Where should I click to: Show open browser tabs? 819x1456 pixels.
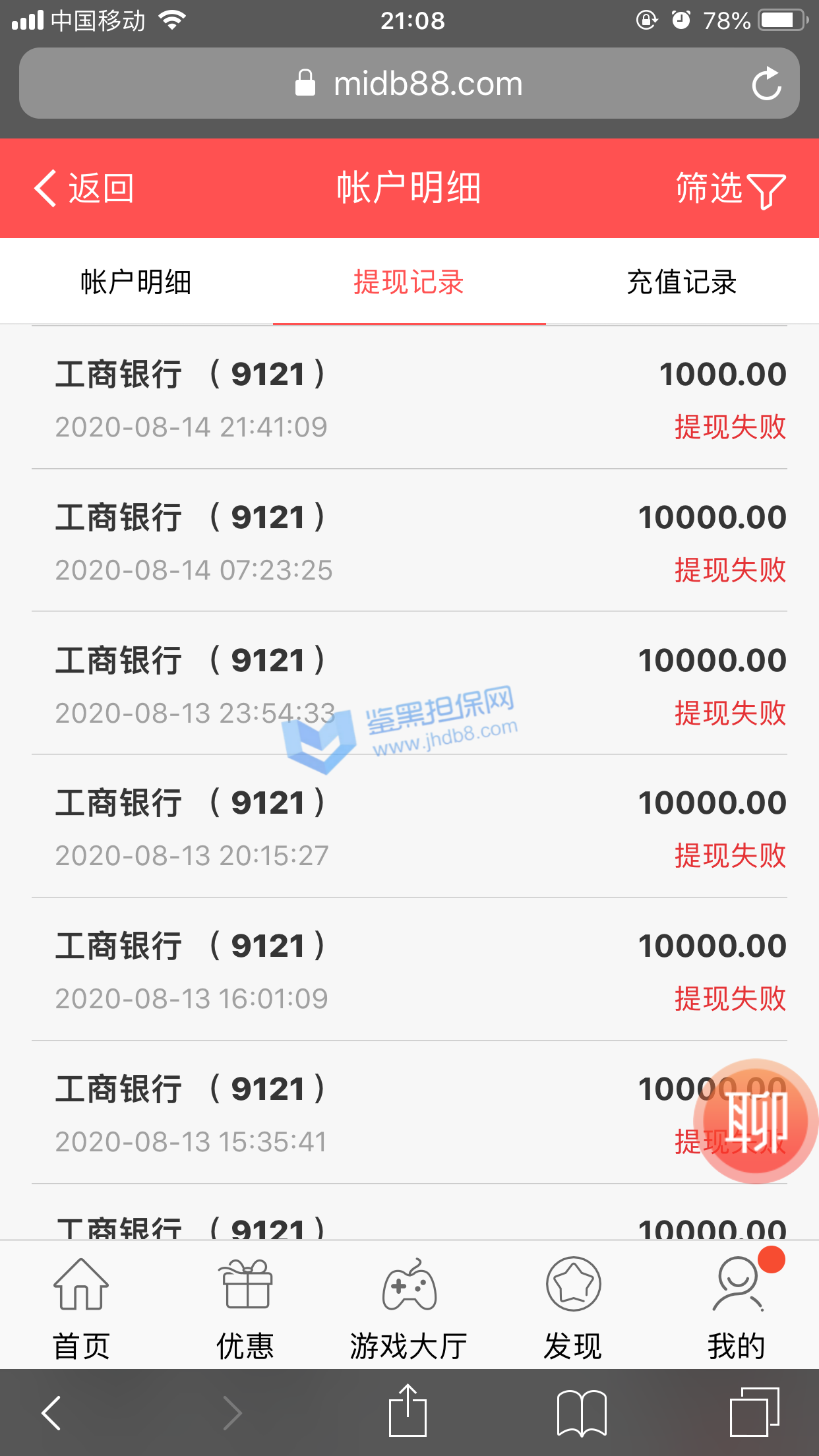tap(754, 1412)
